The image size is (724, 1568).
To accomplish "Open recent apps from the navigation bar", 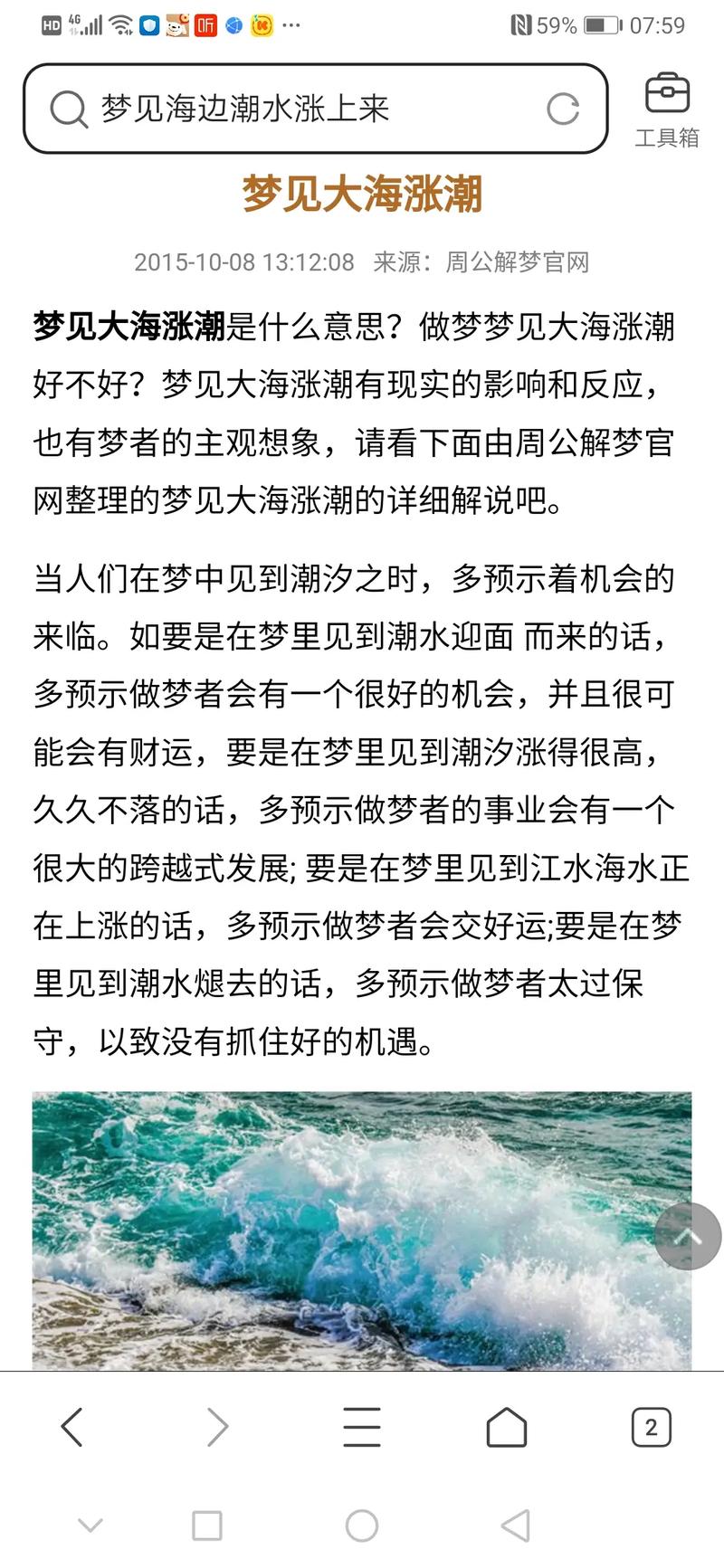I will coord(207,1525).
